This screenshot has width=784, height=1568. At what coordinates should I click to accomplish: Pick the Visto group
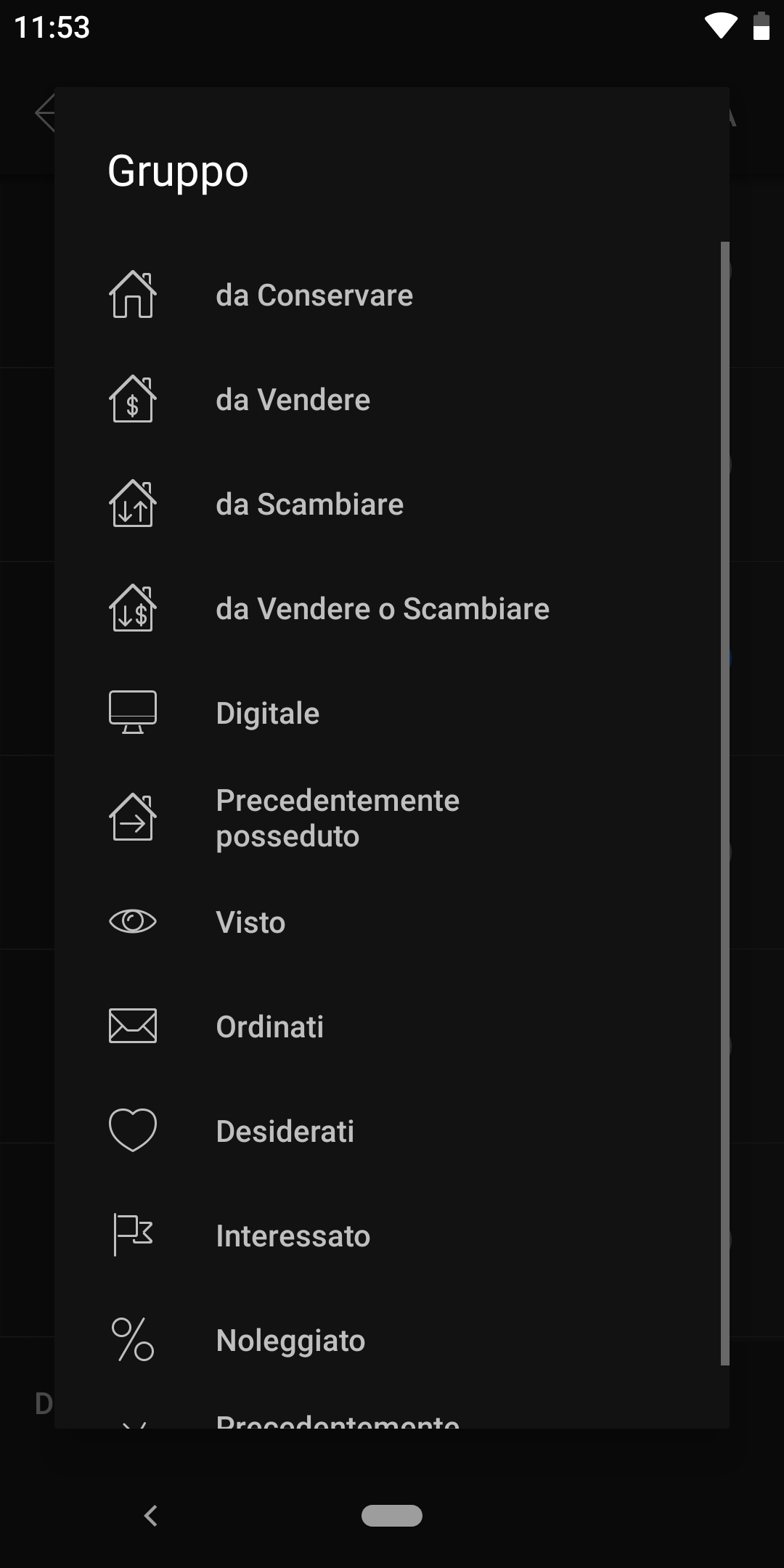(x=392, y=922)
